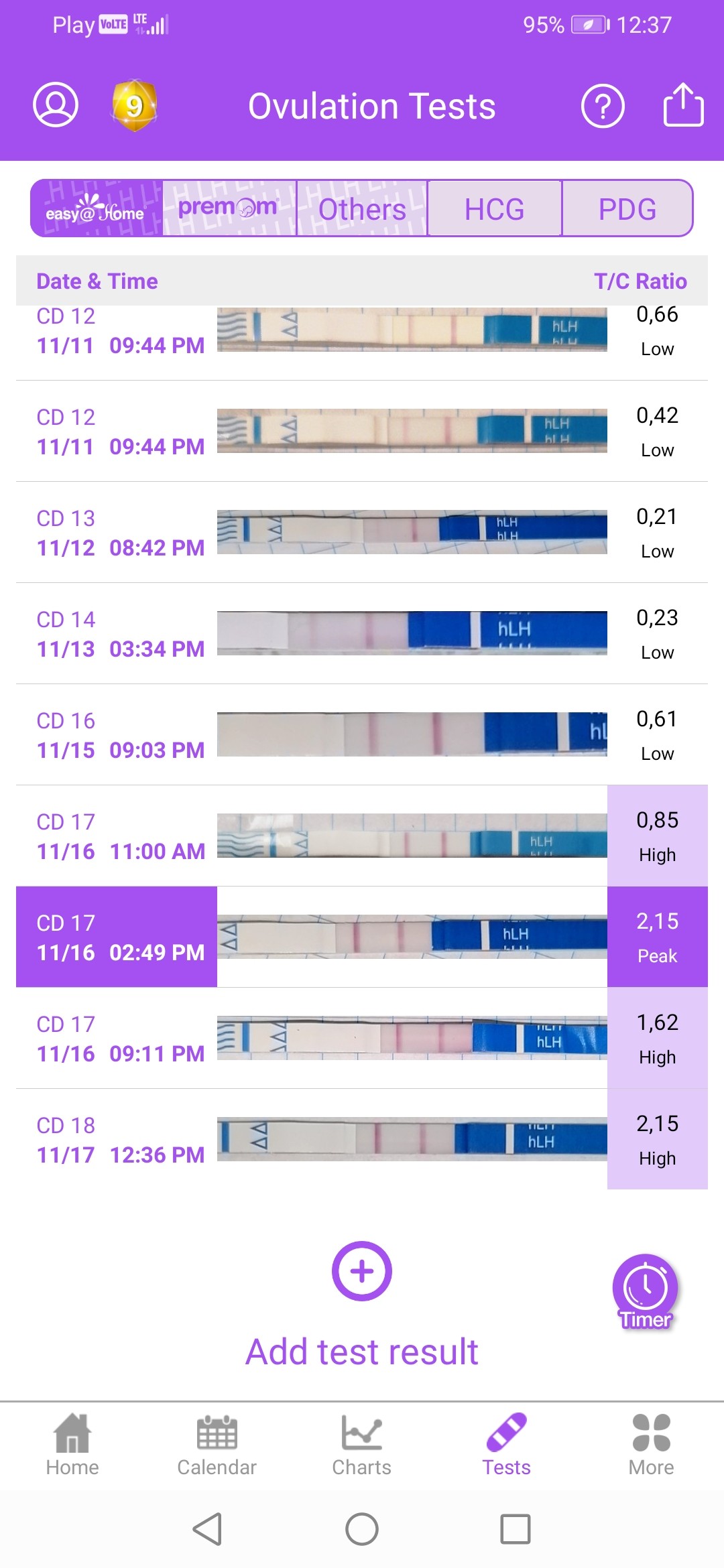Switch to the HCG tab
This screenshot has height=1568, width=724.
coord(495,208)
